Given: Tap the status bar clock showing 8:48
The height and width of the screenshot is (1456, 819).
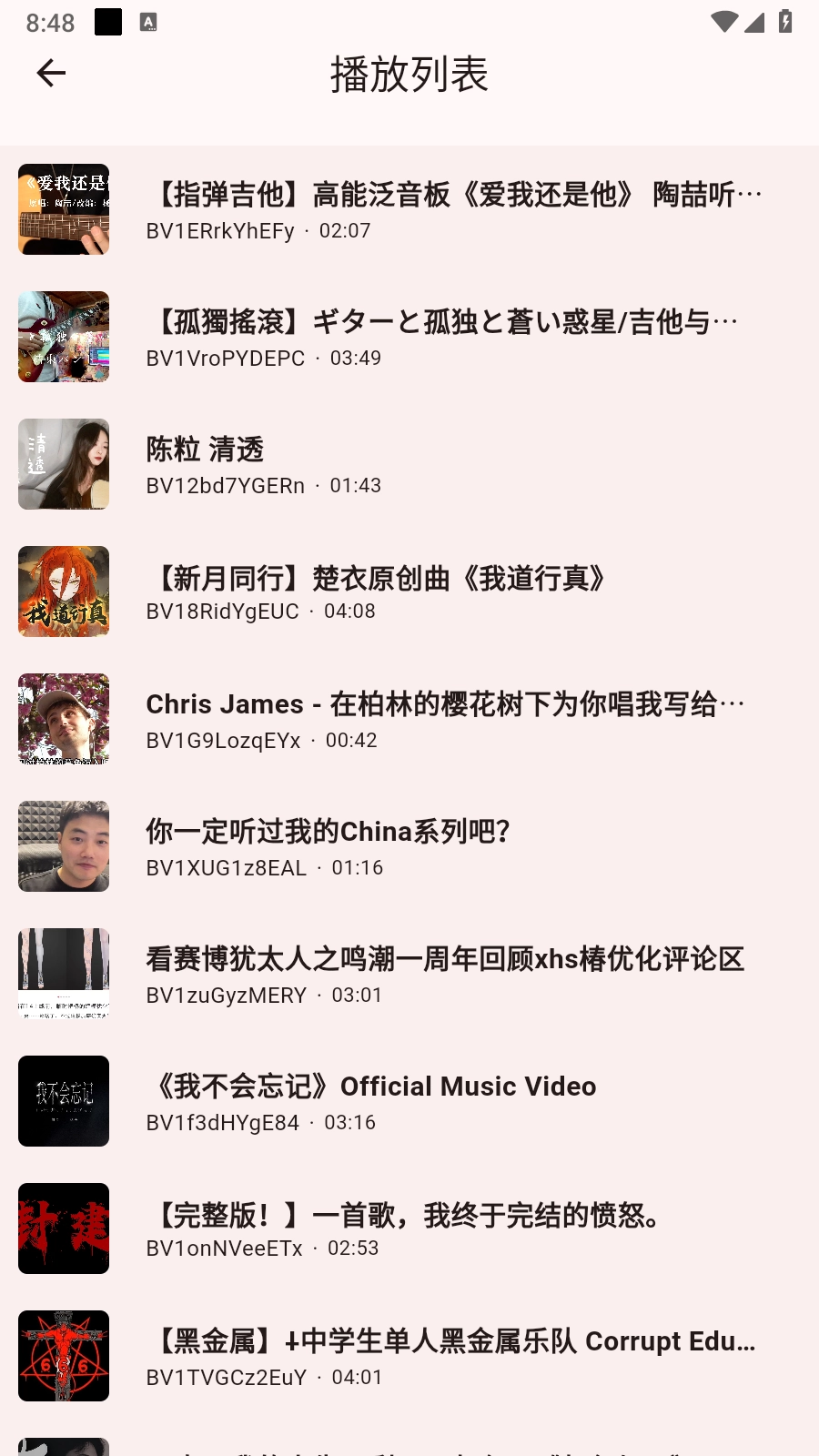Looking at the screenshot, I should (x=45, y=23).
